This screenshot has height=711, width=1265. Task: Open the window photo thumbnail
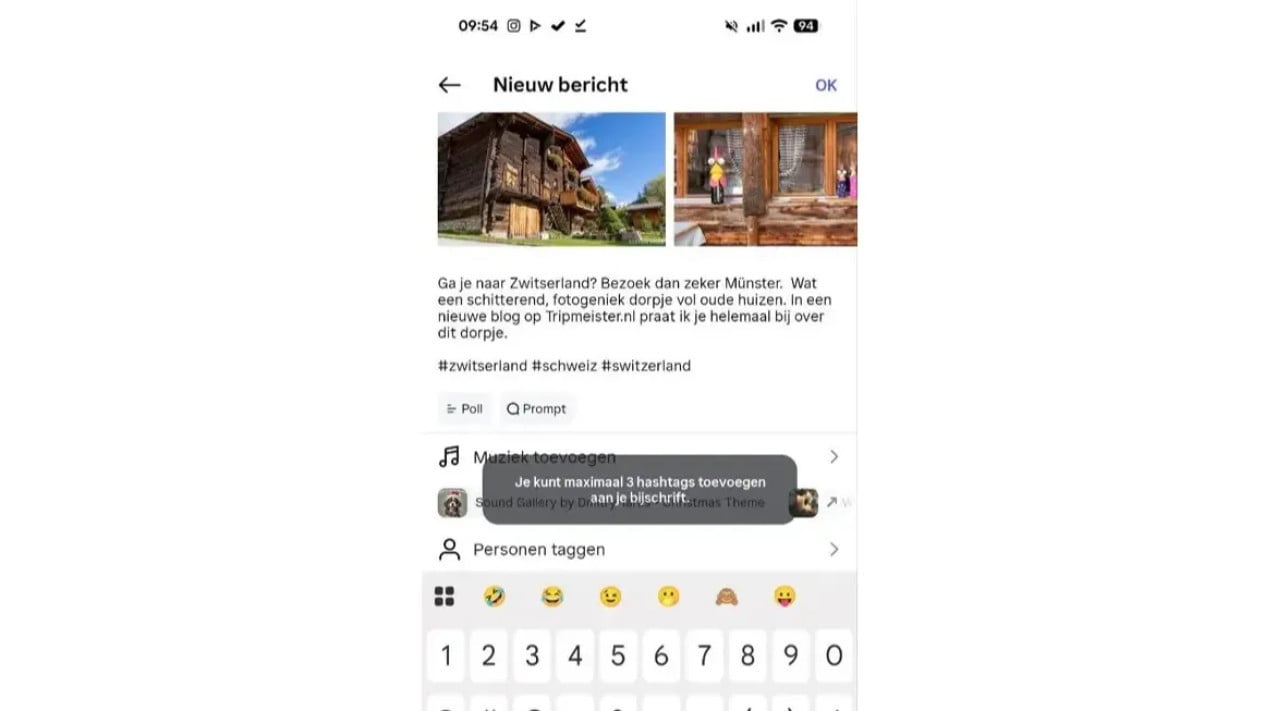coord(765,179)
